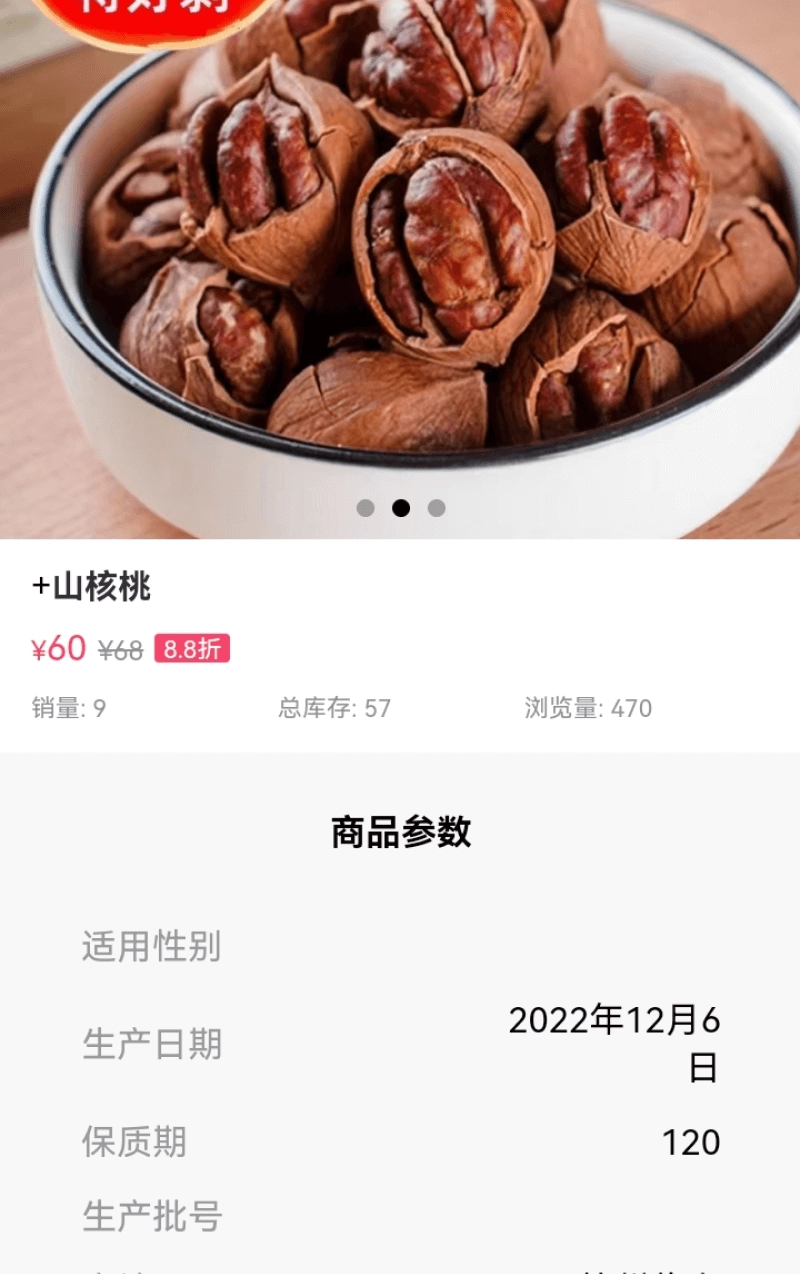Viewport: 800px width, 1274px height.
Task: Select the 适用性别 parameter row
Action: (152, 946)
